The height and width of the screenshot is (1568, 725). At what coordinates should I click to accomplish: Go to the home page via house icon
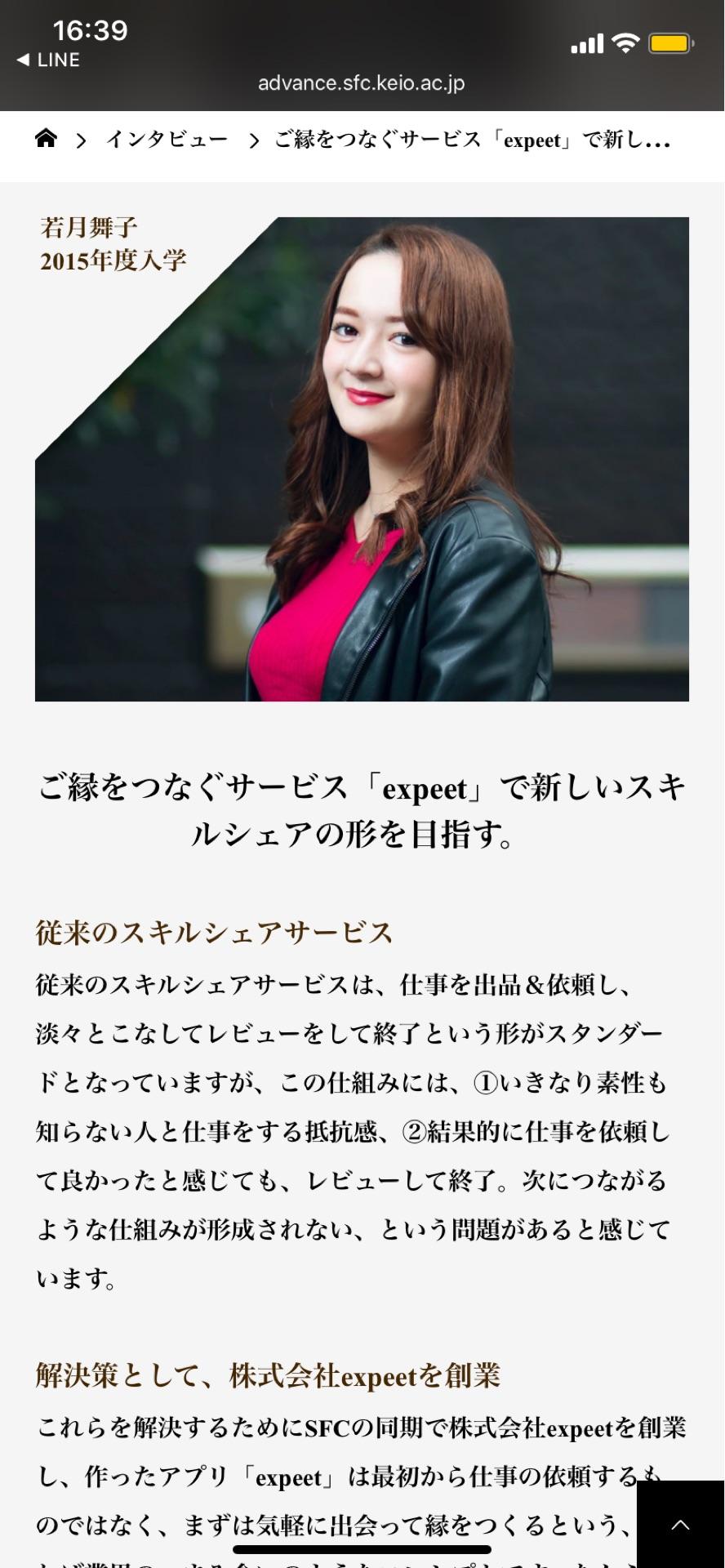click(46, 139)
